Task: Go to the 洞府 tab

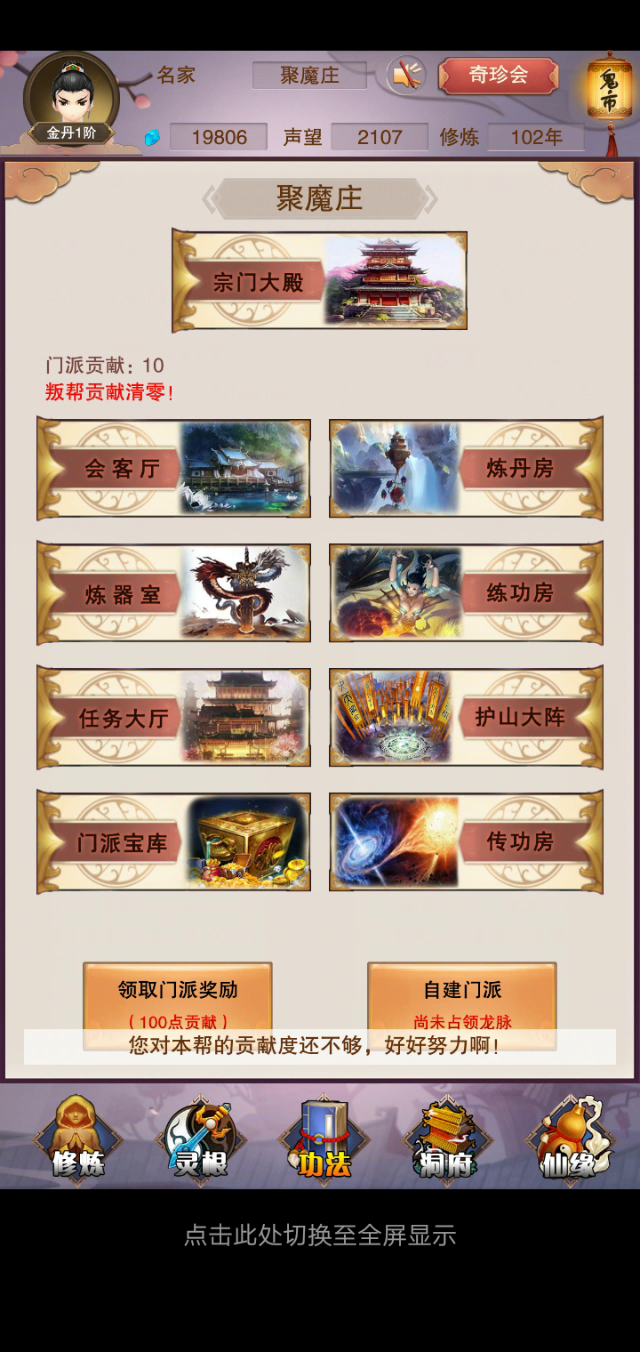Action: point(446,1139)
